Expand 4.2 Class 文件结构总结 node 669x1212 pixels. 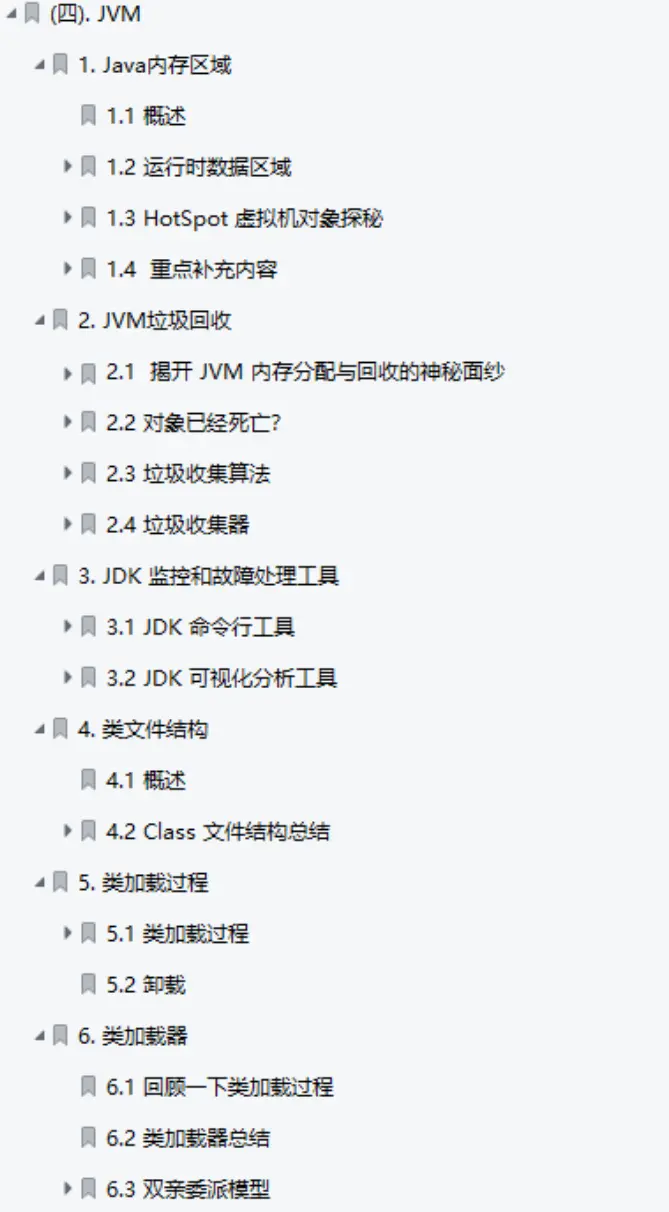click(x=68, y=830)
